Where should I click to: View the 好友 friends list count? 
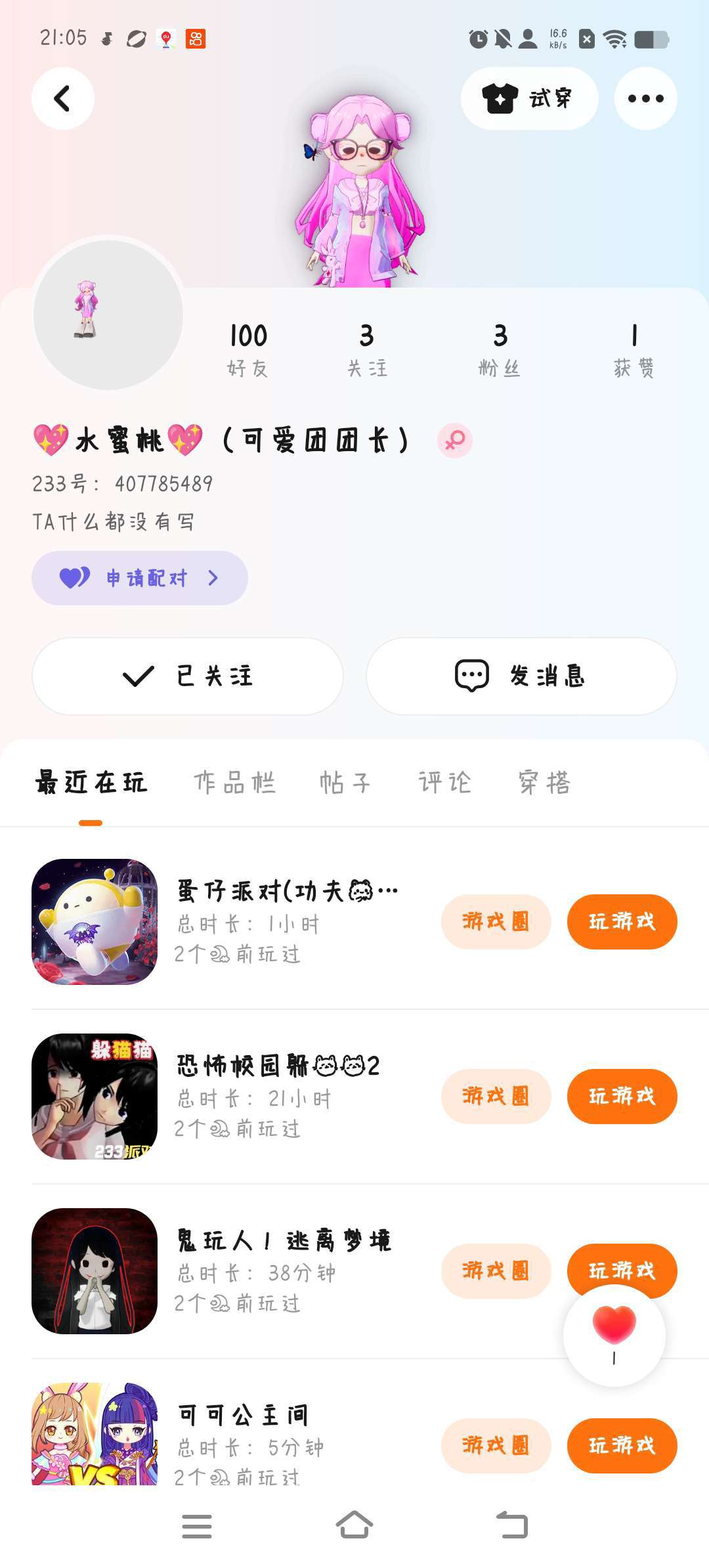(x=248, y=349)
